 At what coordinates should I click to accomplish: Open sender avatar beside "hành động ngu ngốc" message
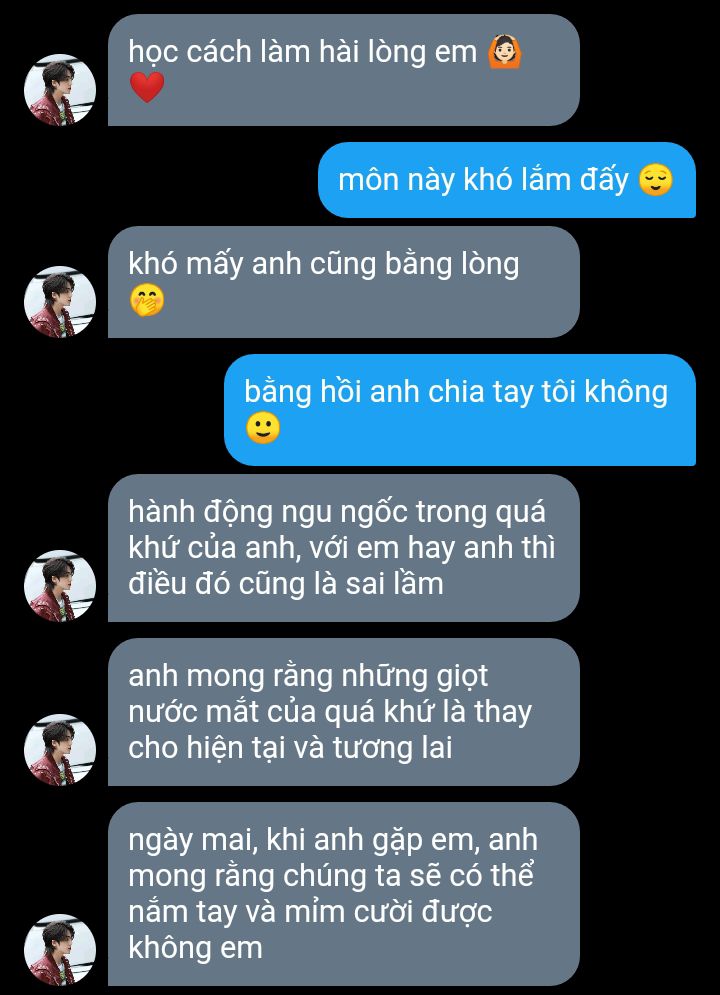point(60,586)
